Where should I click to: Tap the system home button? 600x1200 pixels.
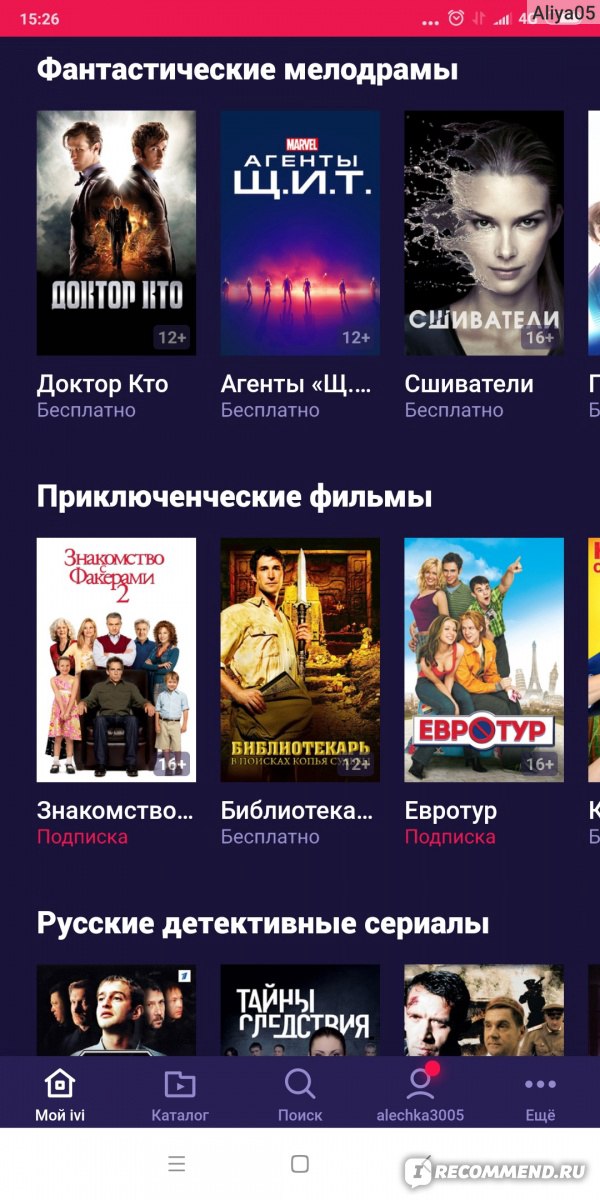299,1164
